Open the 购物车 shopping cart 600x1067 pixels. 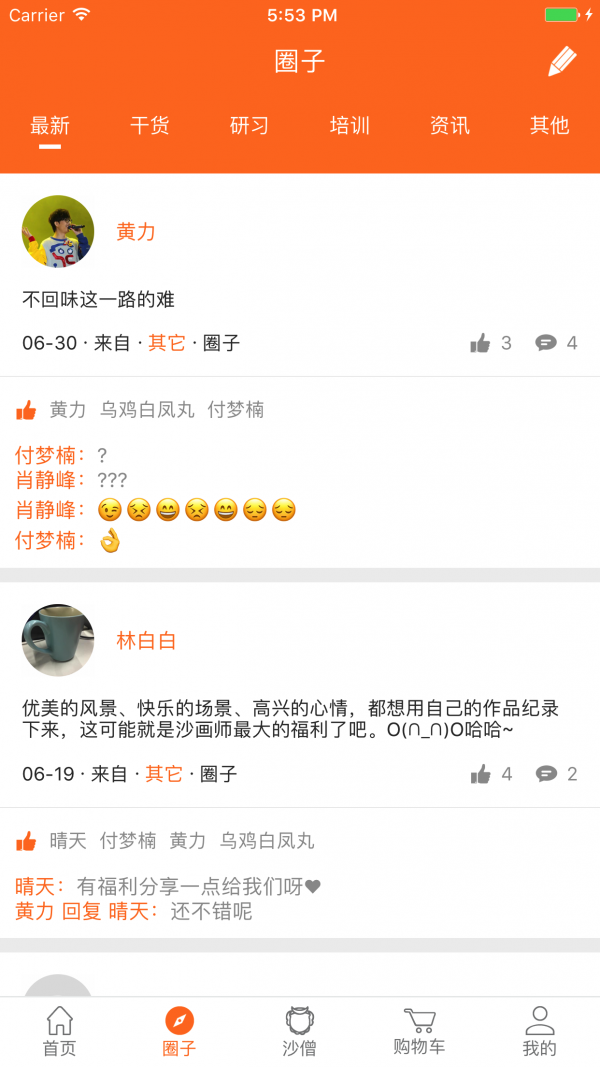[419, 1032]
